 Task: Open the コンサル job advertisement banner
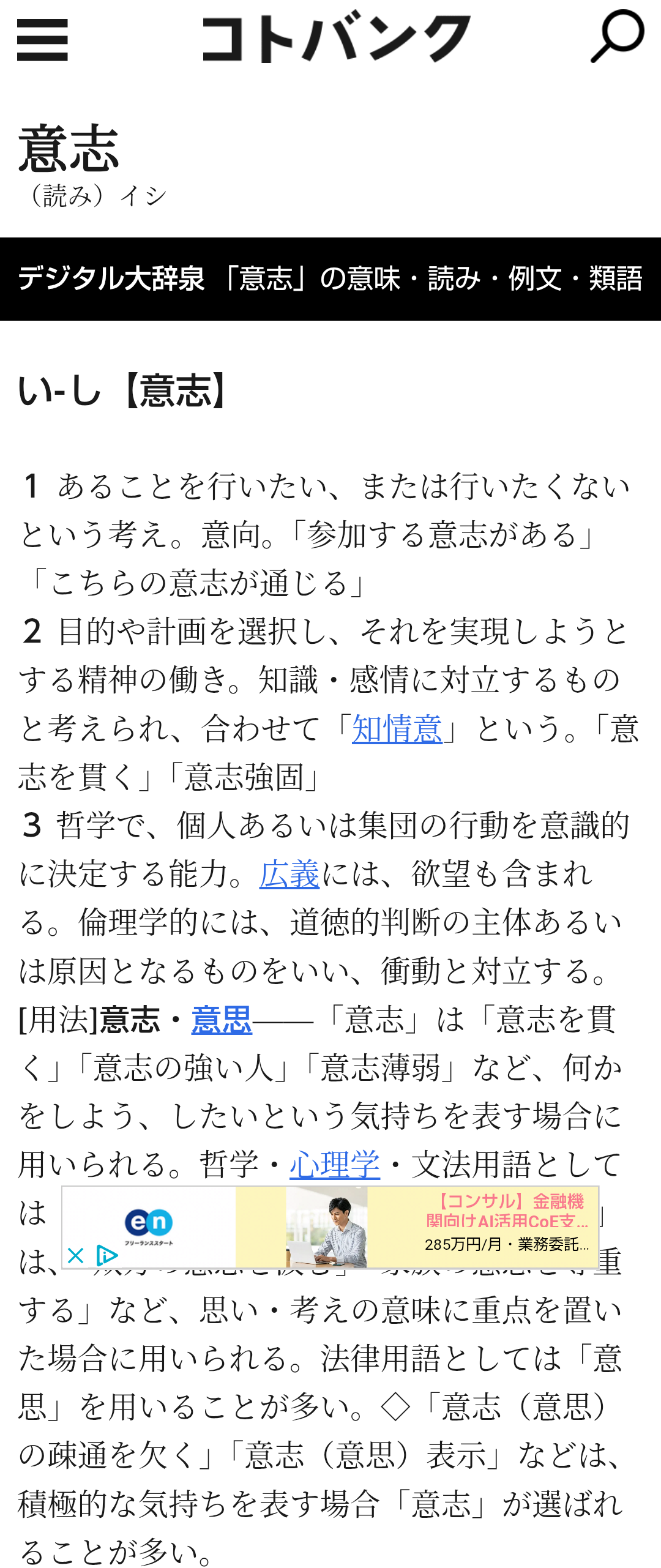[416, 1226]
